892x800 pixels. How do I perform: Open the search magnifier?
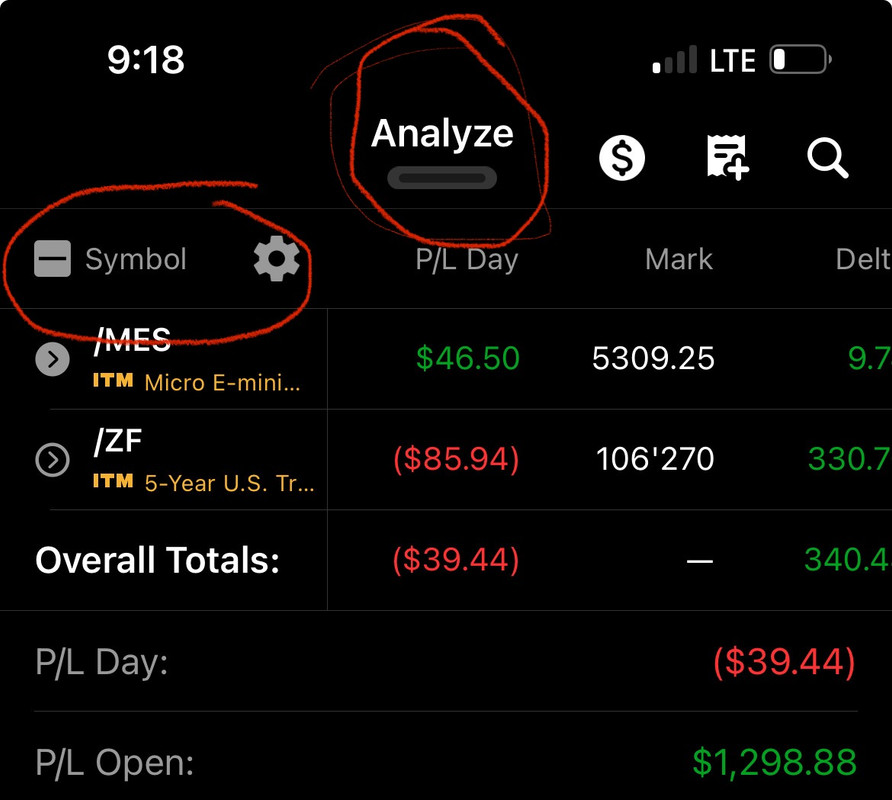tap(827, 158)
